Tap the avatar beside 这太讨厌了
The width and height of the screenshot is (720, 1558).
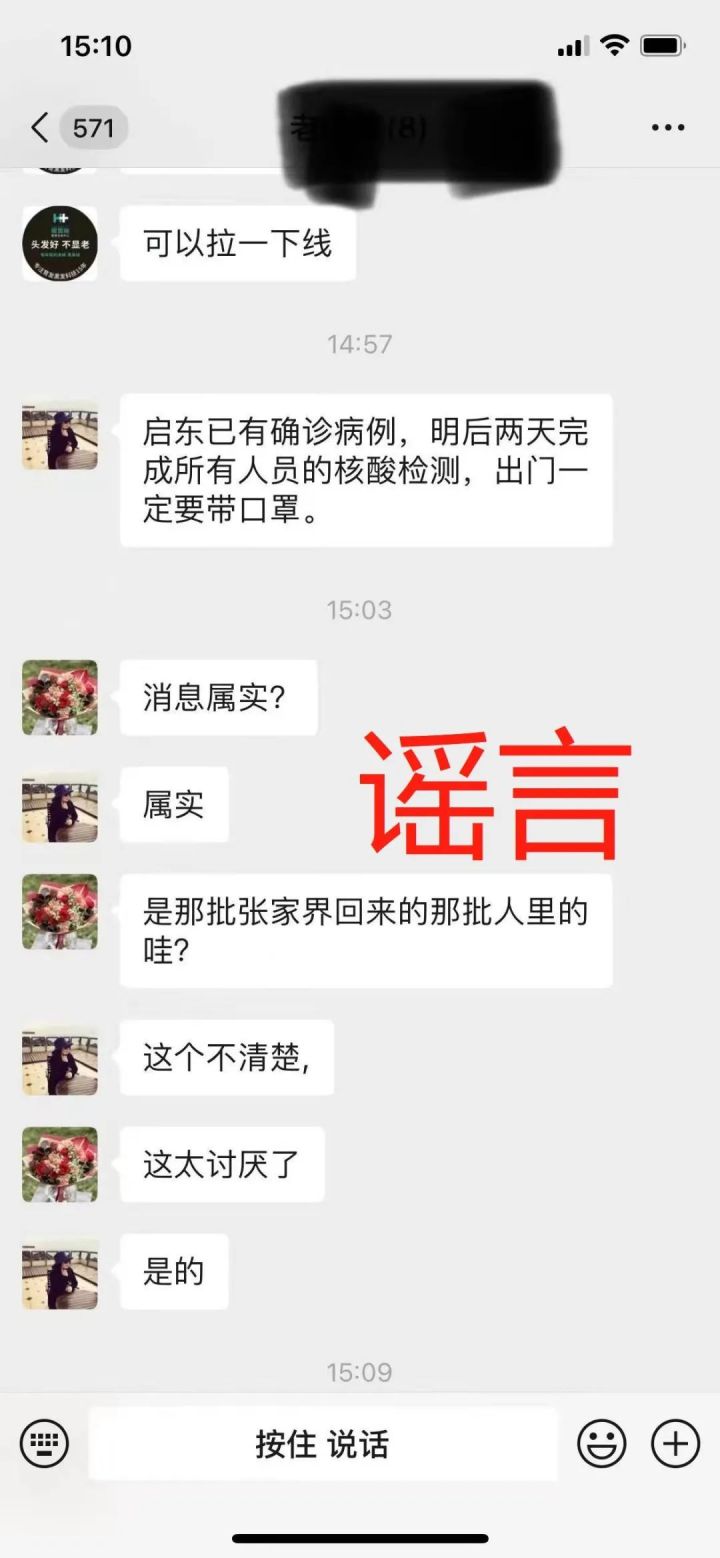coord(60,1164)
